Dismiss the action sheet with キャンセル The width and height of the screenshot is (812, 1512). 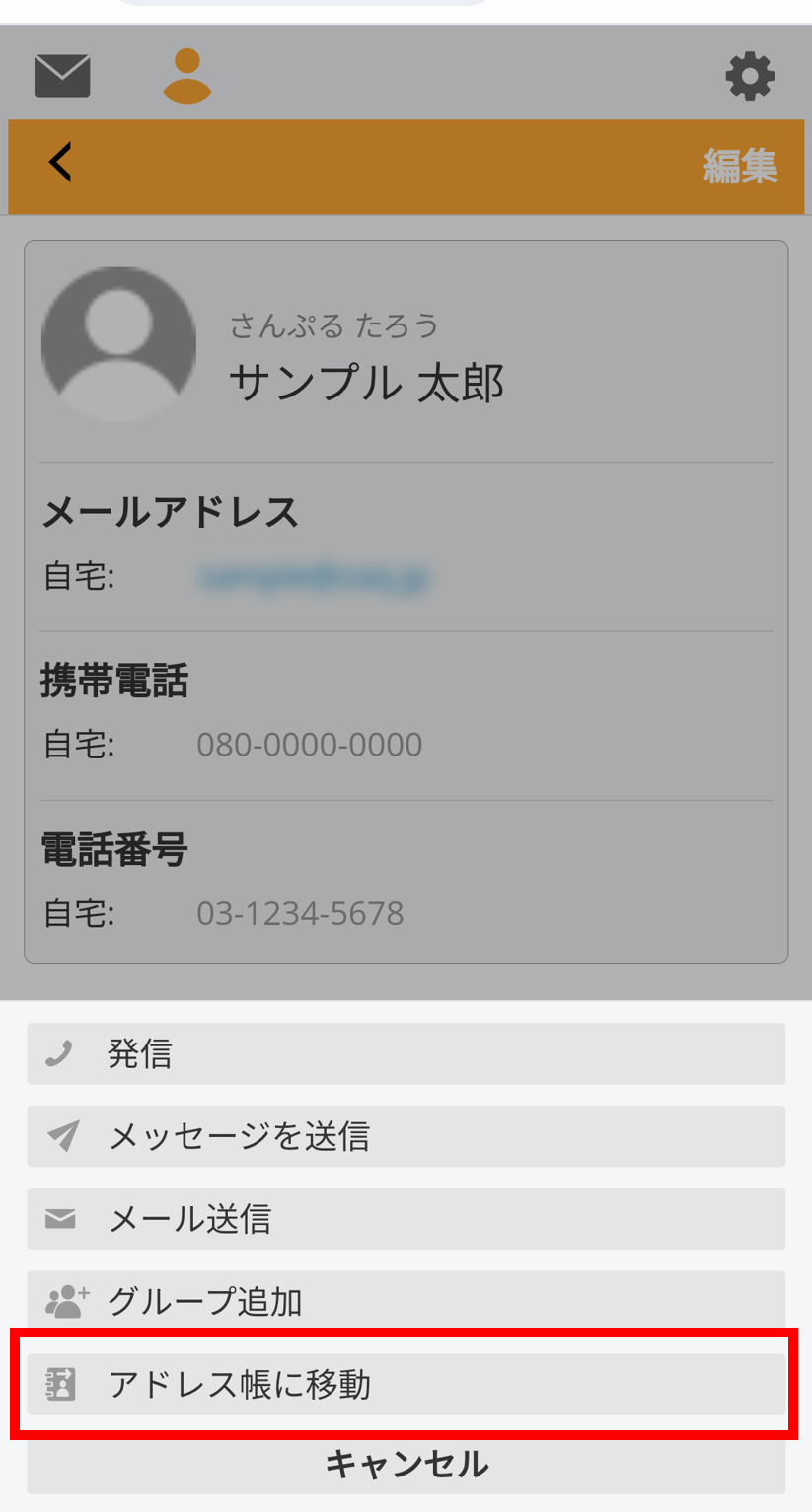(406, 1464)
